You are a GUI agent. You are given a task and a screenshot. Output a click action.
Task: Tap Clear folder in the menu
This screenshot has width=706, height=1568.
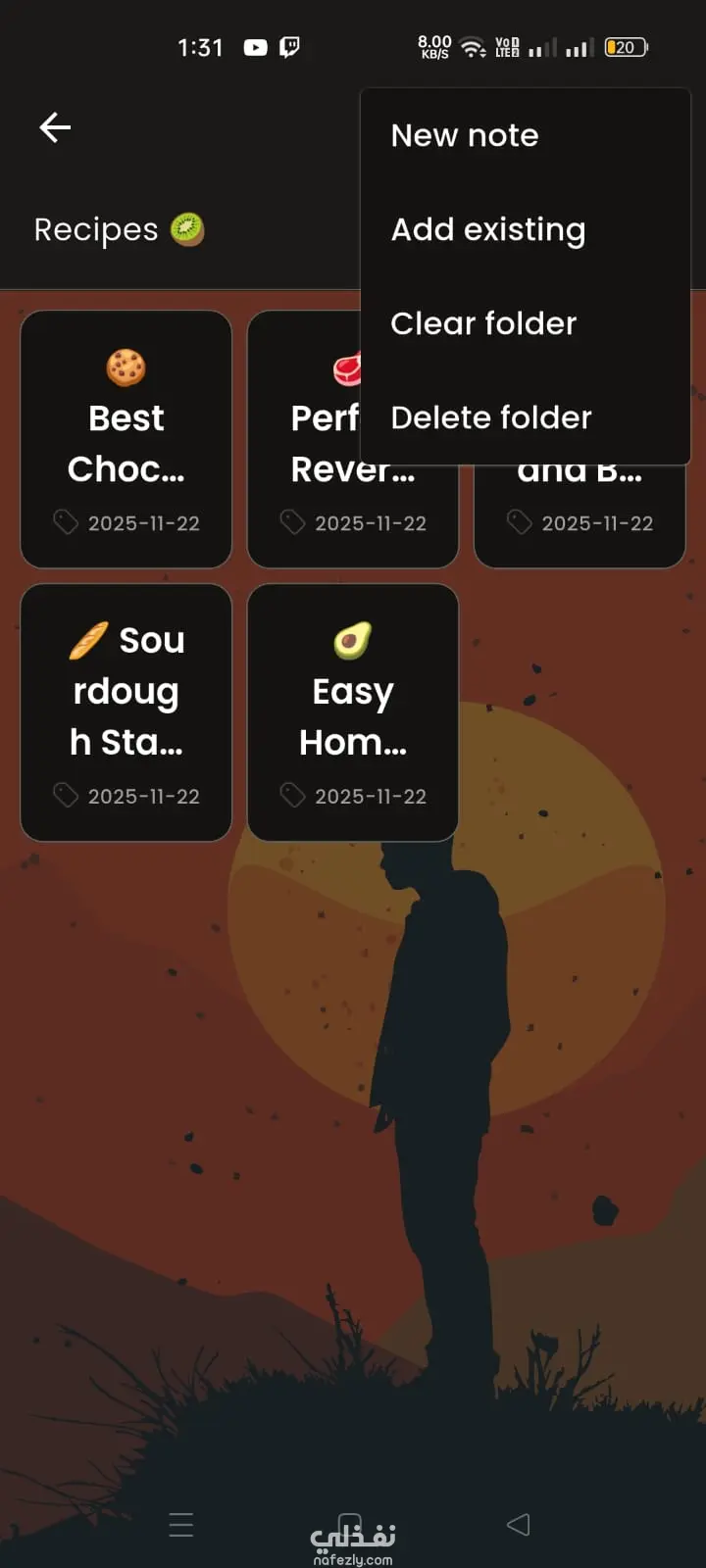tap(483, 323)
